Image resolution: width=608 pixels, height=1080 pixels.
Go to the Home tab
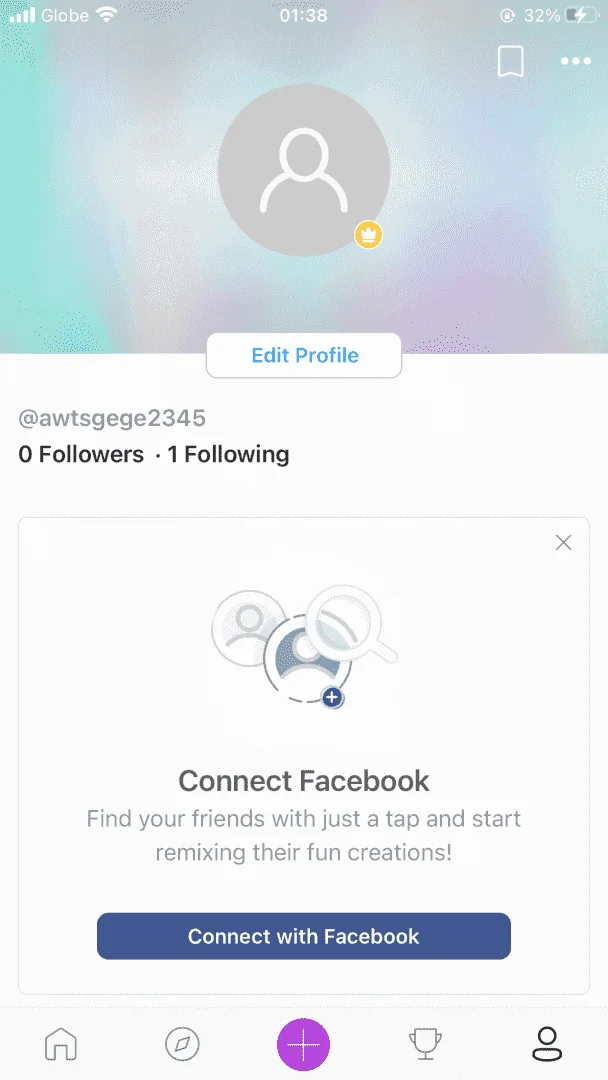61,1043
